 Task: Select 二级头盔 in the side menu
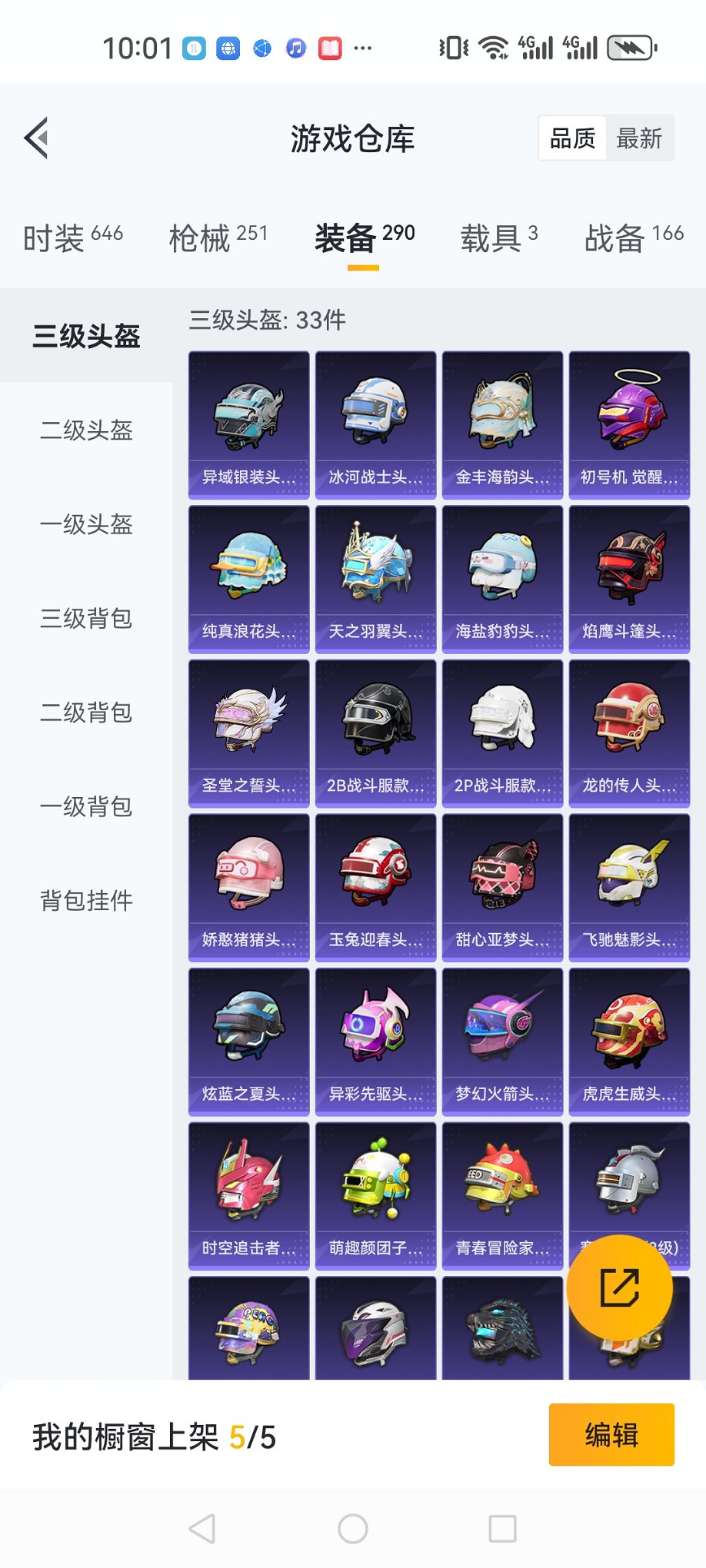coord(86,430)
